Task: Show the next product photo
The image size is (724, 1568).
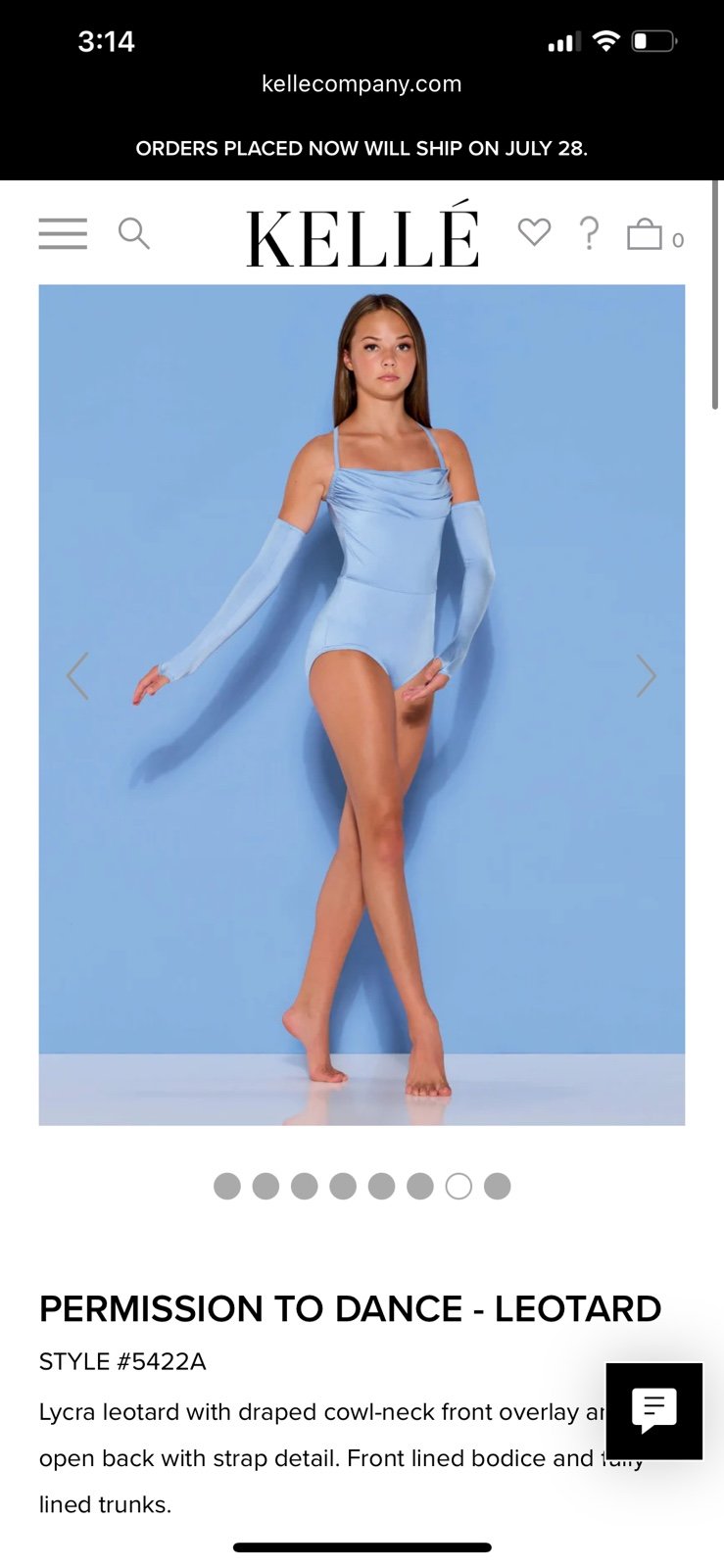Action: coord(646,675)
